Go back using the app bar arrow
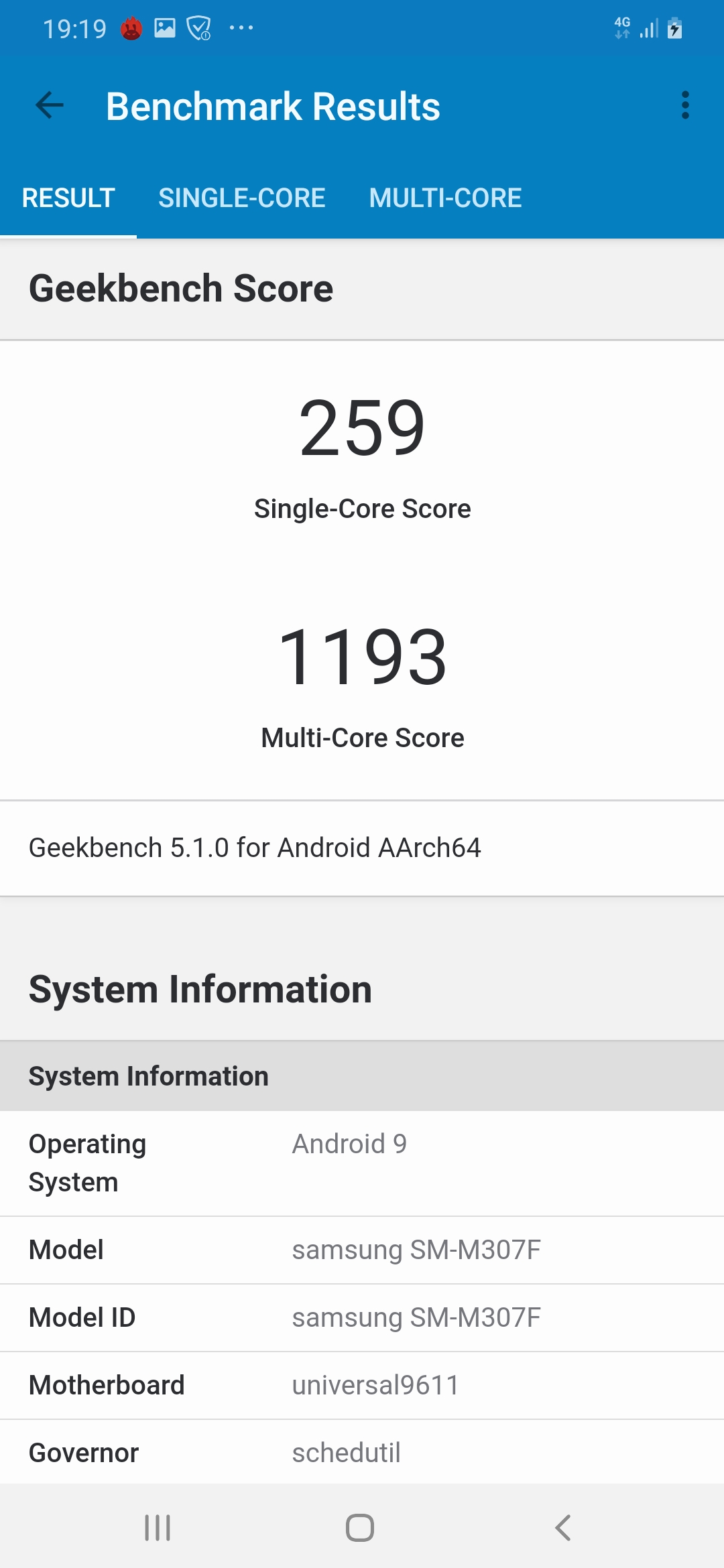Image resolution: width=724 pixels, height=1568 pixels. click(50, 105)
